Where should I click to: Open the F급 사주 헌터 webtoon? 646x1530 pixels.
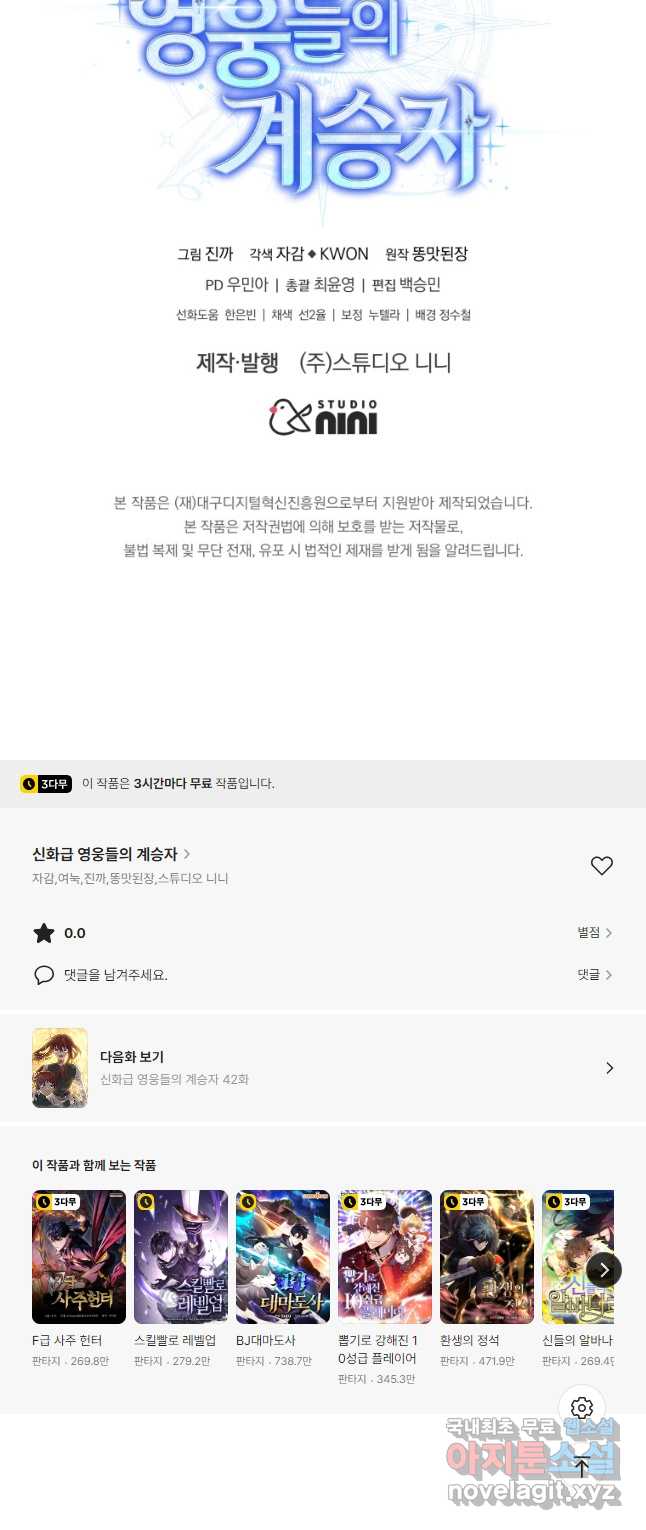79,1257
